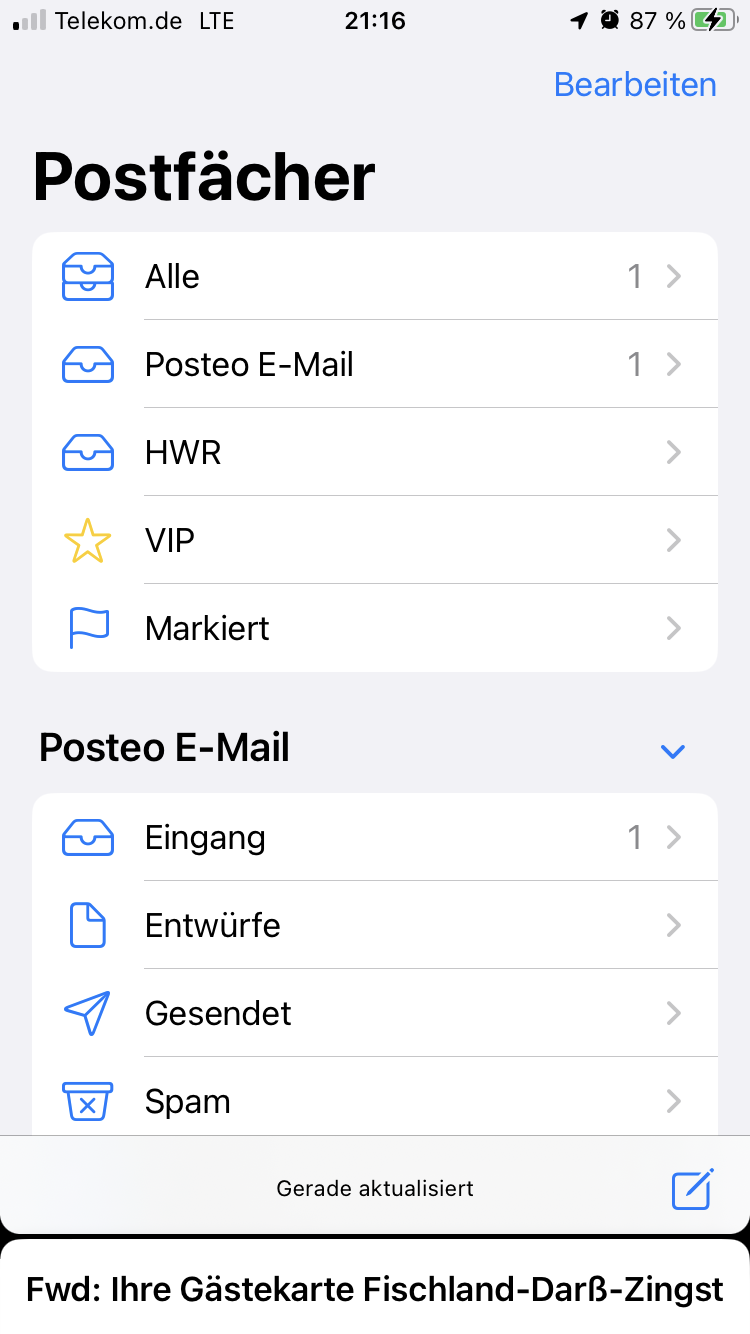Image resolution: width=750 pixels, height=1334 pixels.
Task: Open the VIP mailbox
Action: point(374,541)
